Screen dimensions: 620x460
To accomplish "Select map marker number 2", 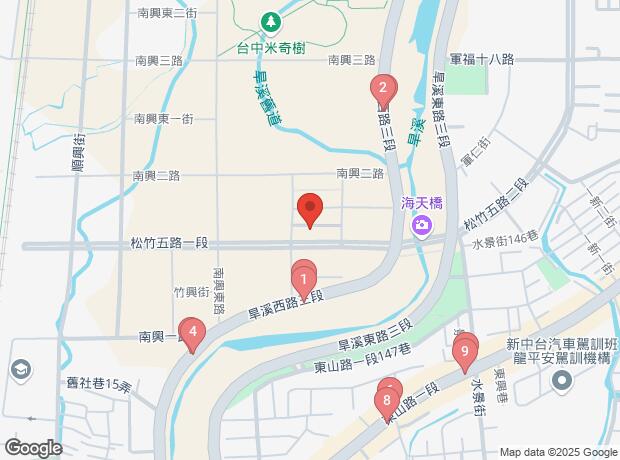I will tap(381, 89).
